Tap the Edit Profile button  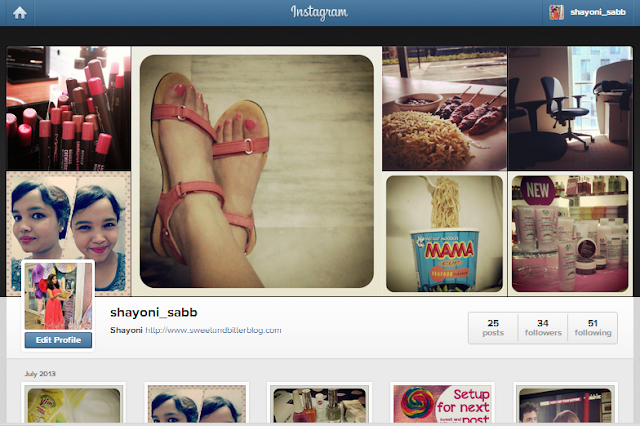pos(58,340)
